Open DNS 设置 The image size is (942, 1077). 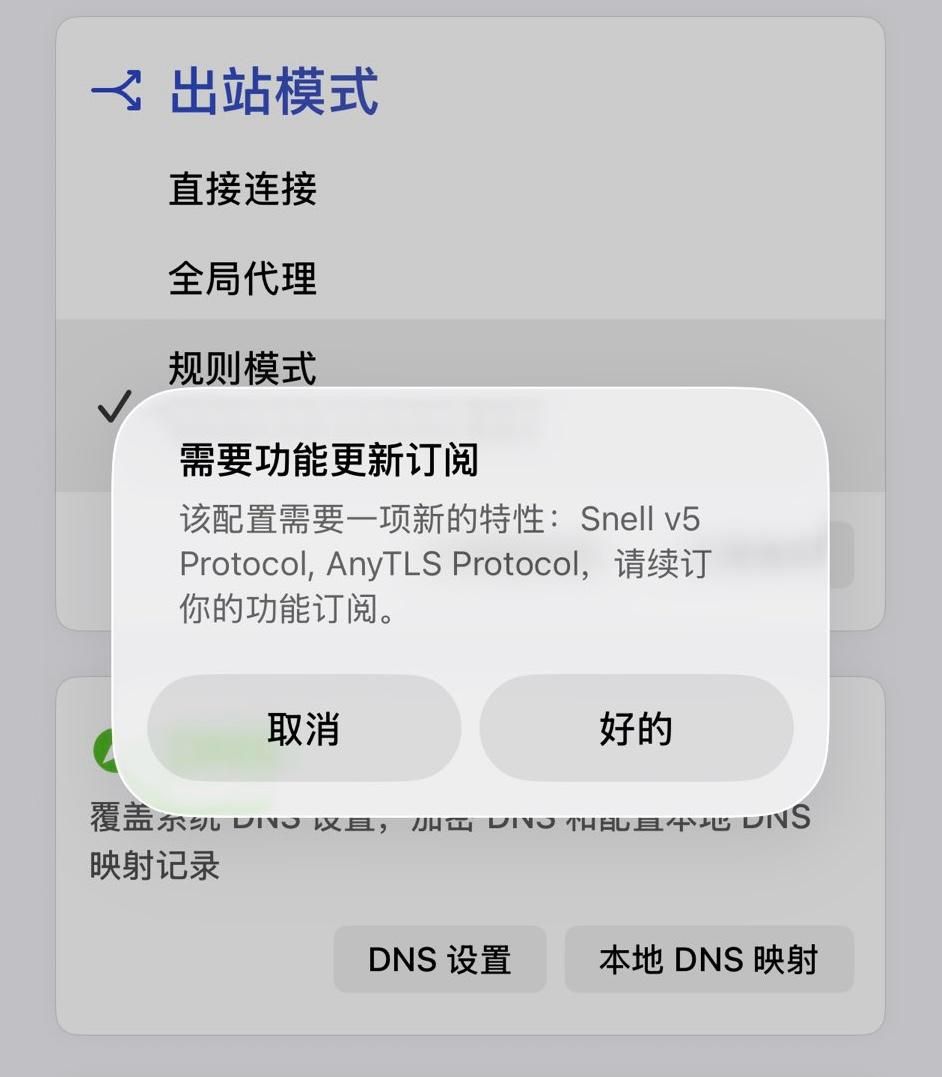pyautogui.click(x=440, y=959)
